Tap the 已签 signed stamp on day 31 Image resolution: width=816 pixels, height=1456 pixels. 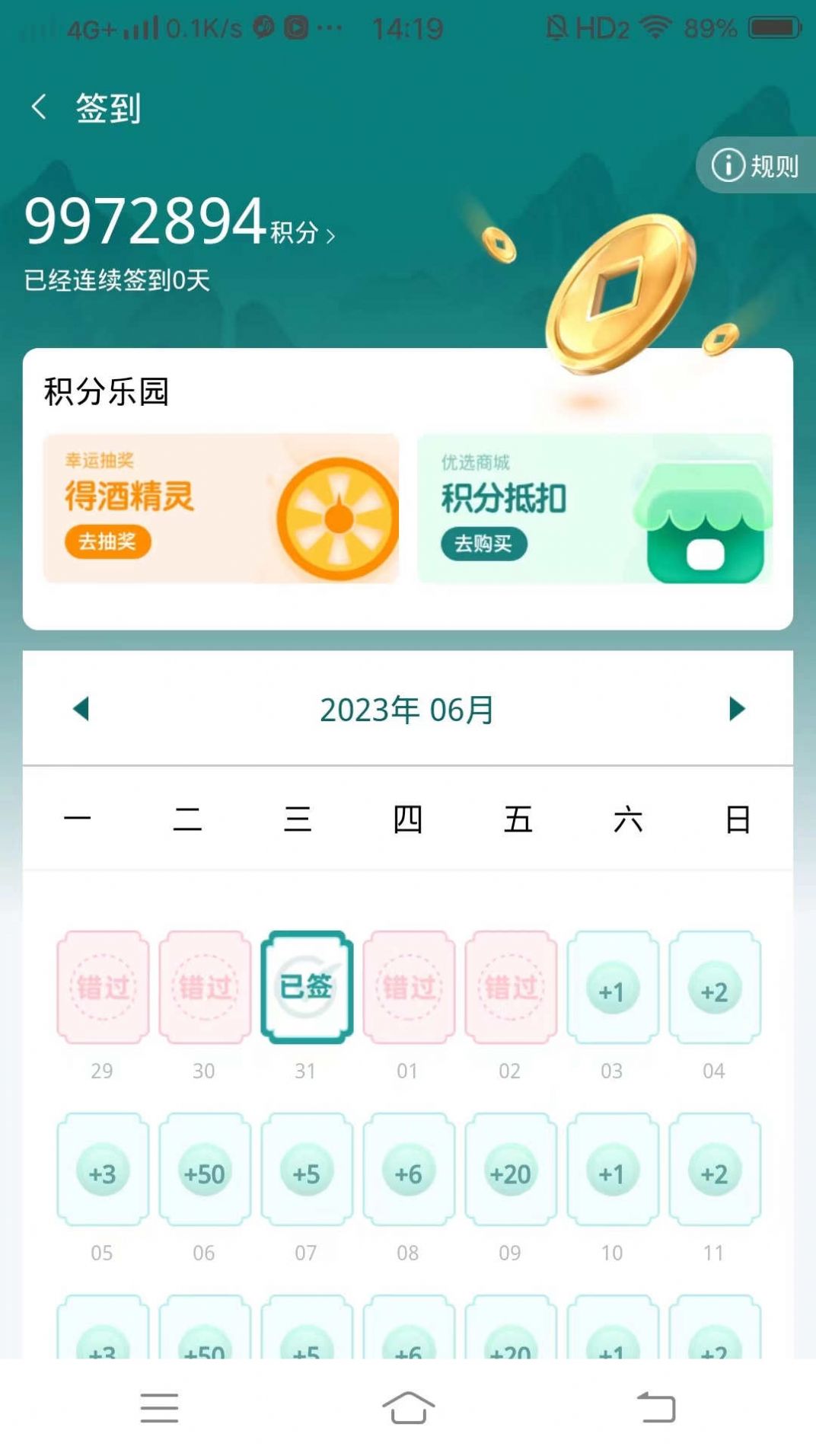tap(306, 985)
